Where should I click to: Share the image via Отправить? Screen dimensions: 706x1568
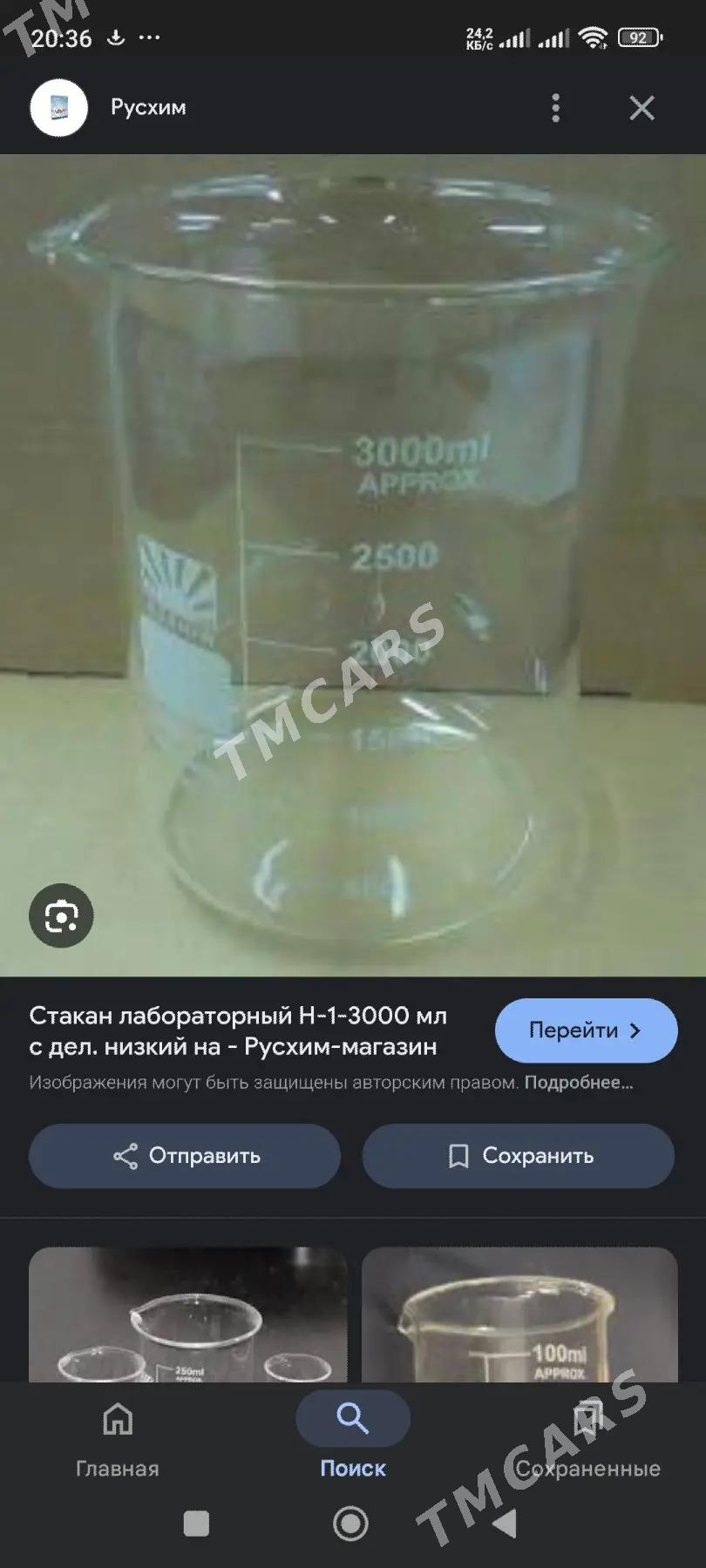point(185,1156)
